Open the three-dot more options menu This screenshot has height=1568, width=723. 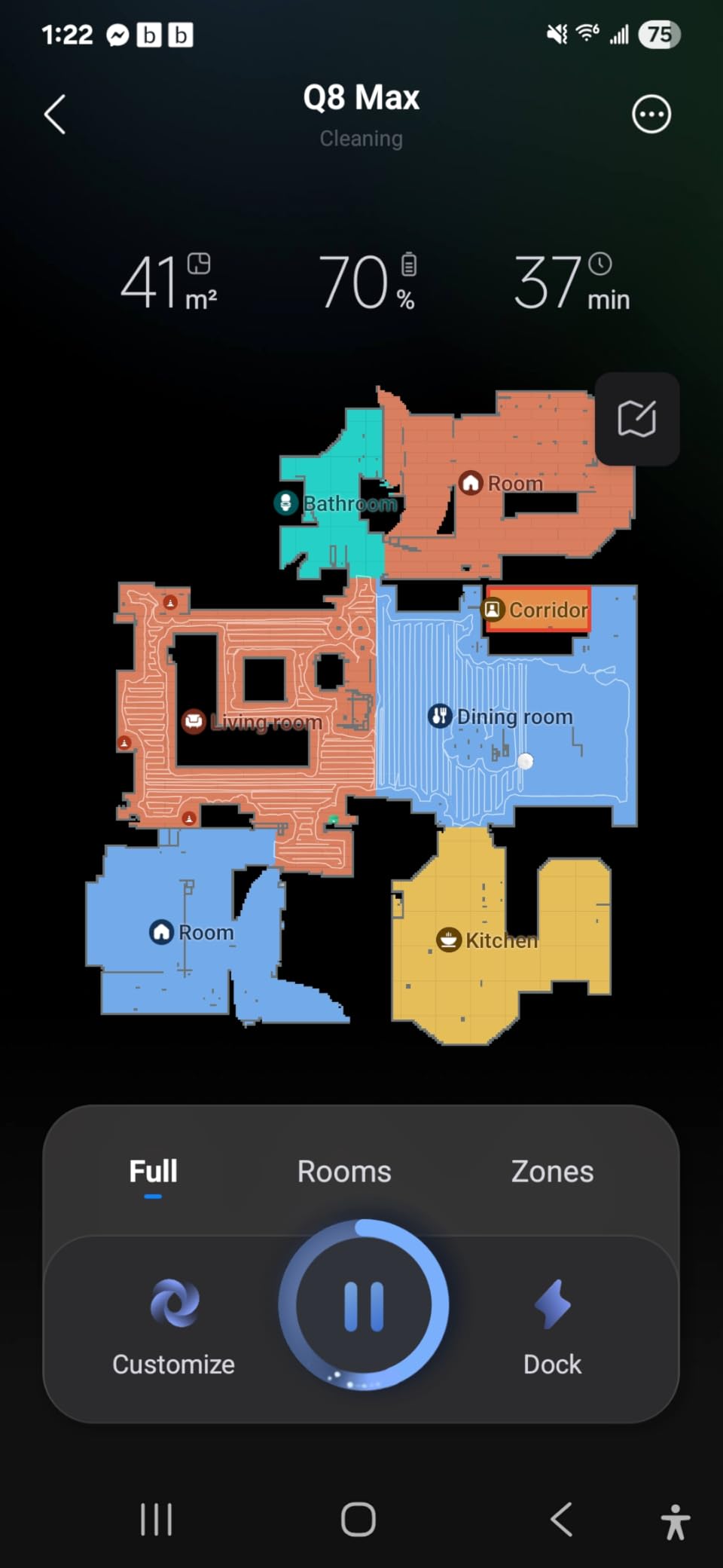coord(651,115)
